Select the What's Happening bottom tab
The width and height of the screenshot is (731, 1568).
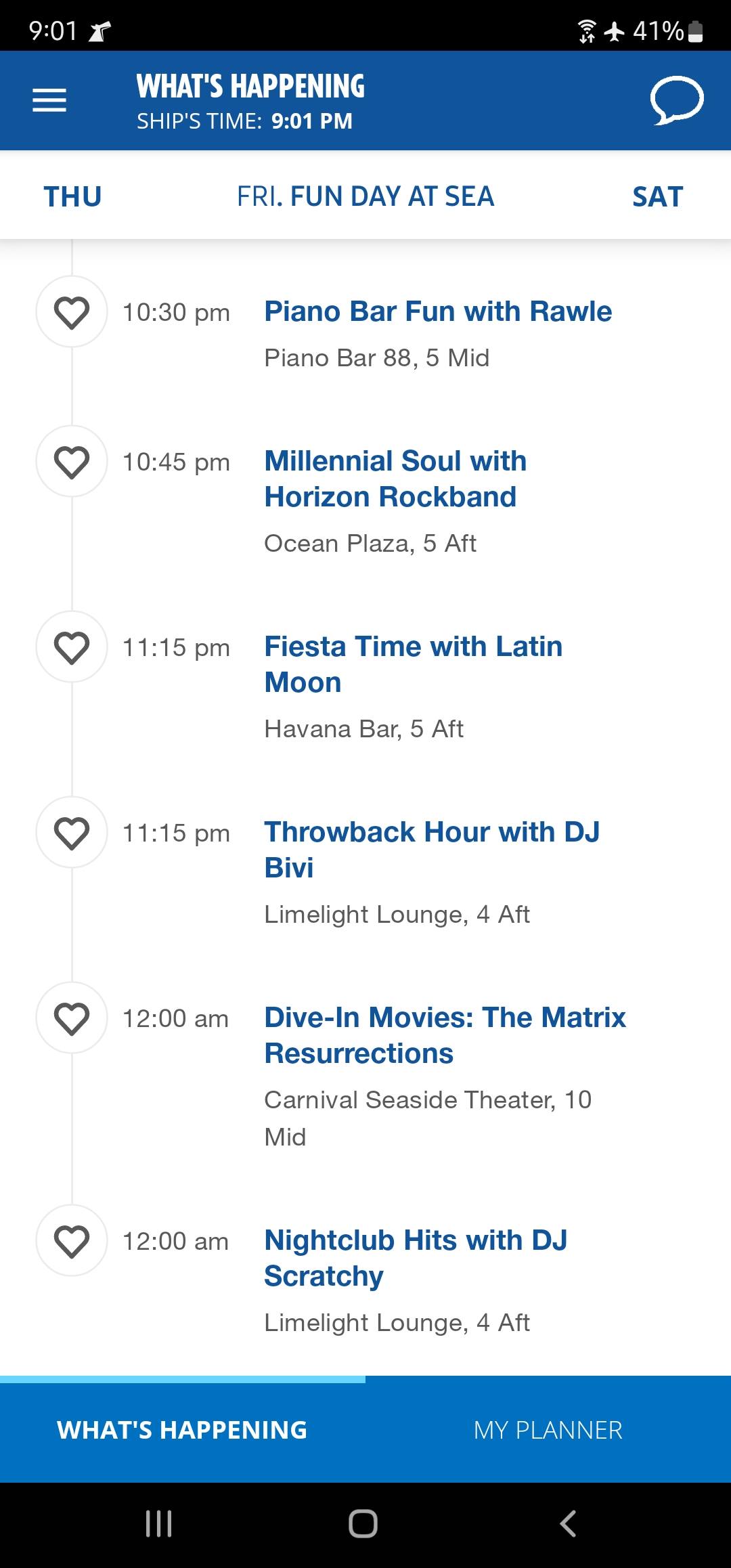point(183,1430)
